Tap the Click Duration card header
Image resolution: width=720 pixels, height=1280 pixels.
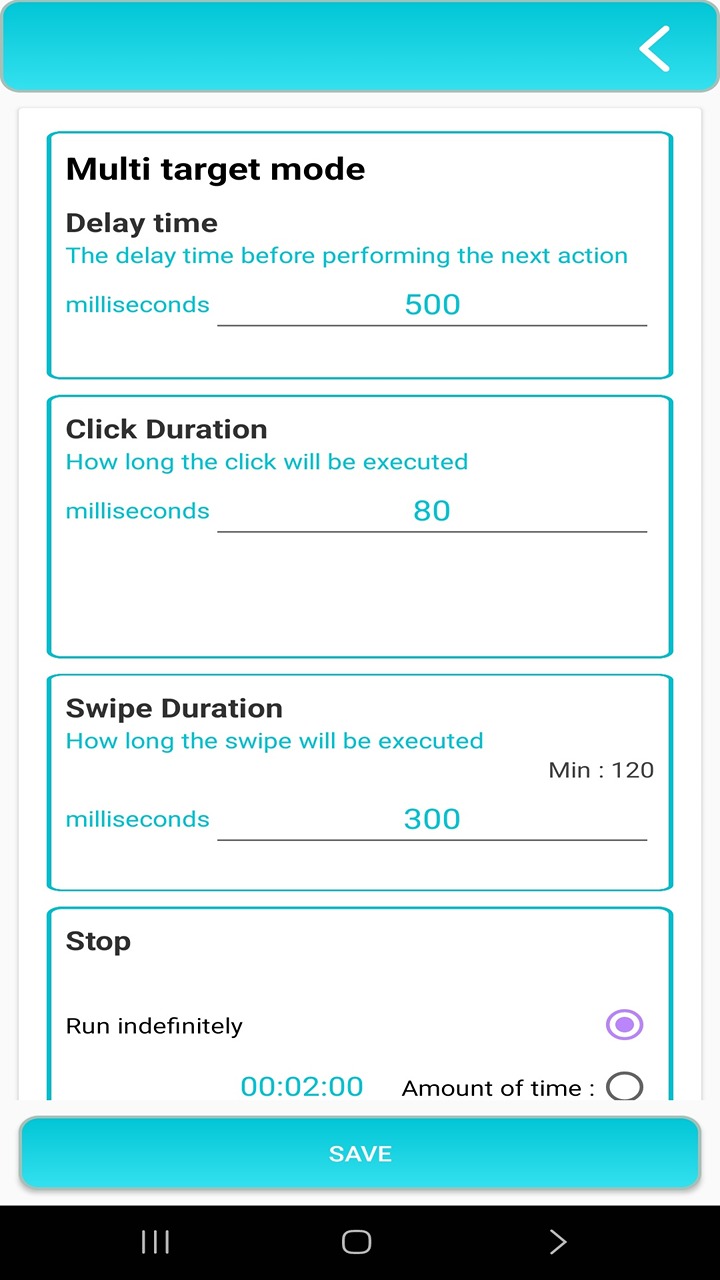point(166,428)
